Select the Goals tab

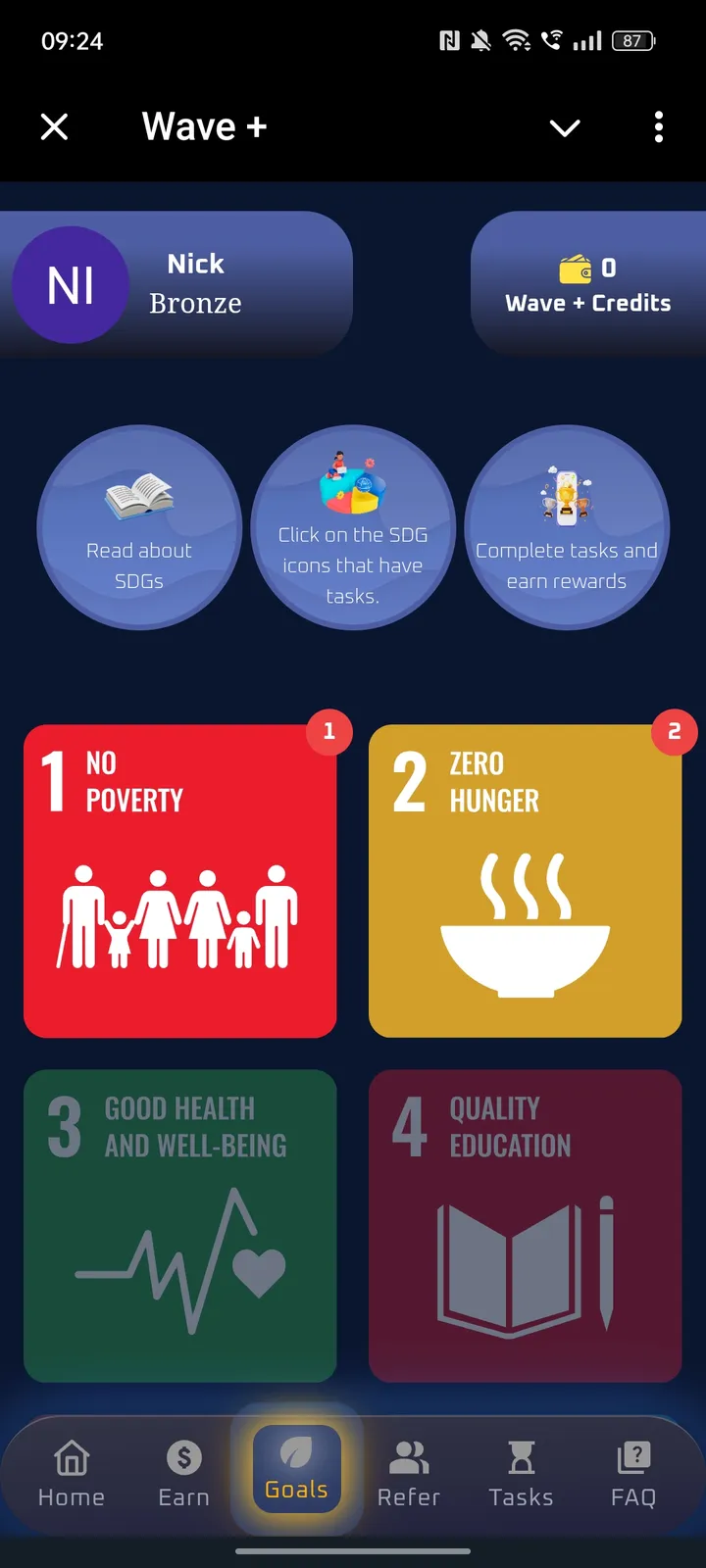296,1470
